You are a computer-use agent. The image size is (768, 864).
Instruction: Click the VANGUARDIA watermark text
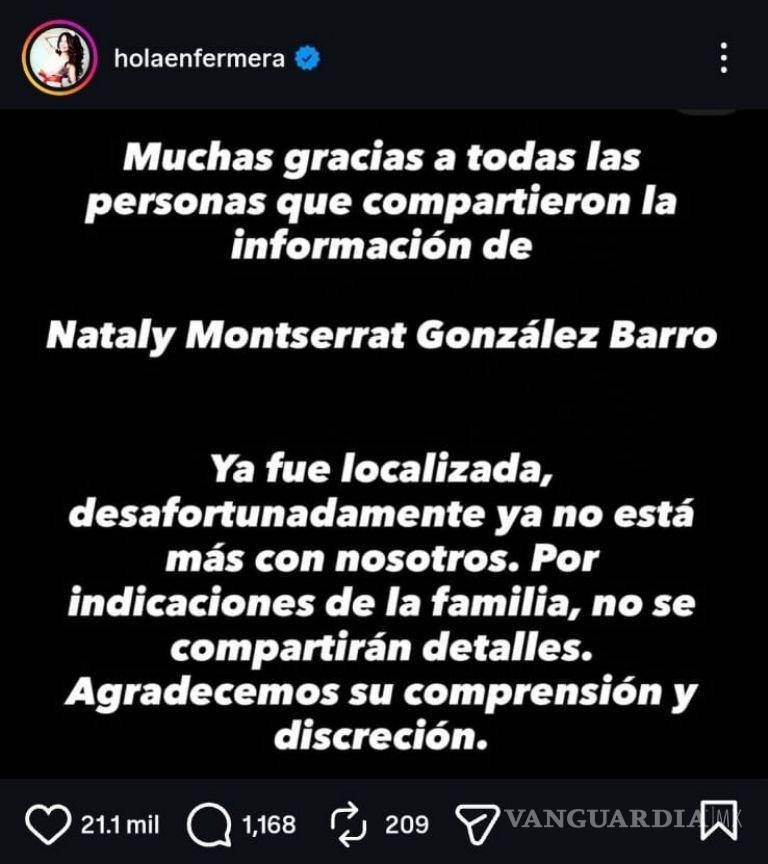click(x=600, y=820)
